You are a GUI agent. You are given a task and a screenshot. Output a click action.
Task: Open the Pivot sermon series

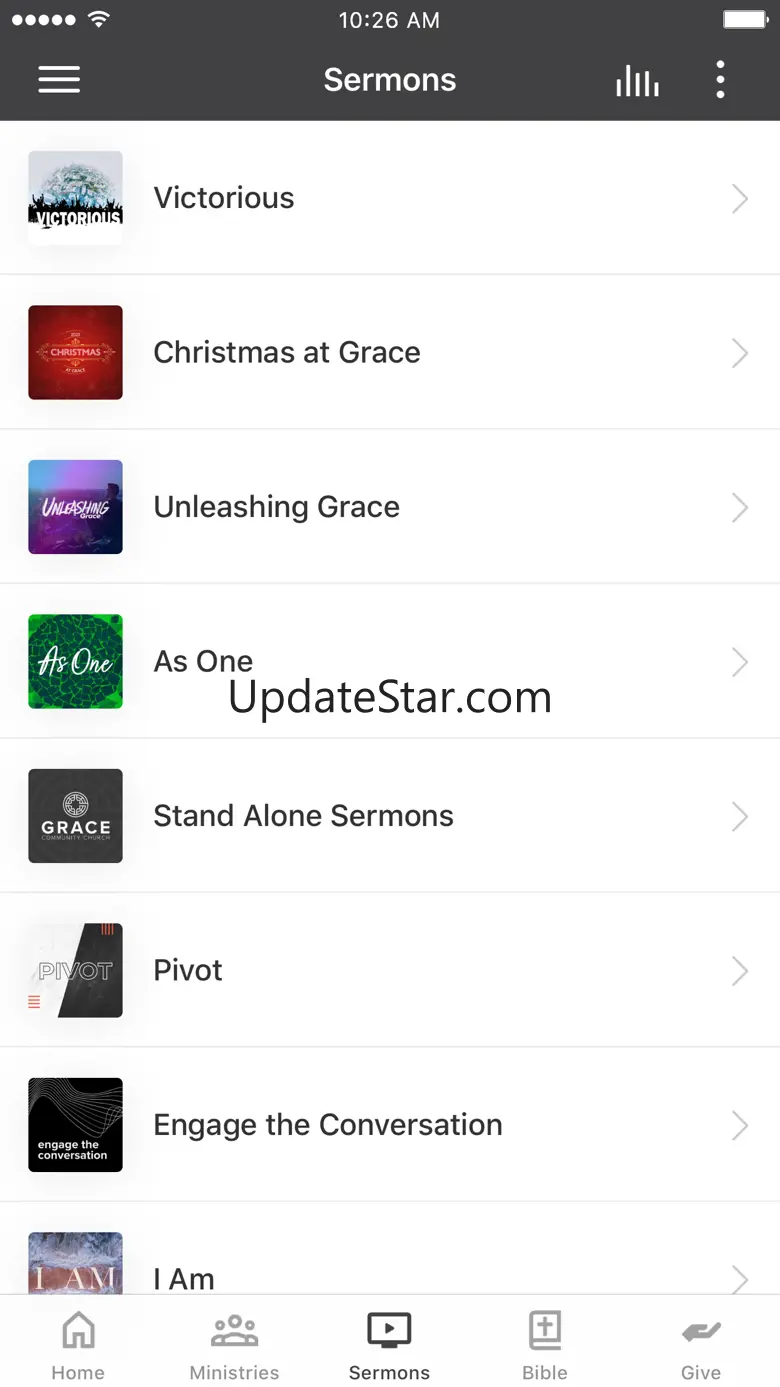[x=390, y=970]
